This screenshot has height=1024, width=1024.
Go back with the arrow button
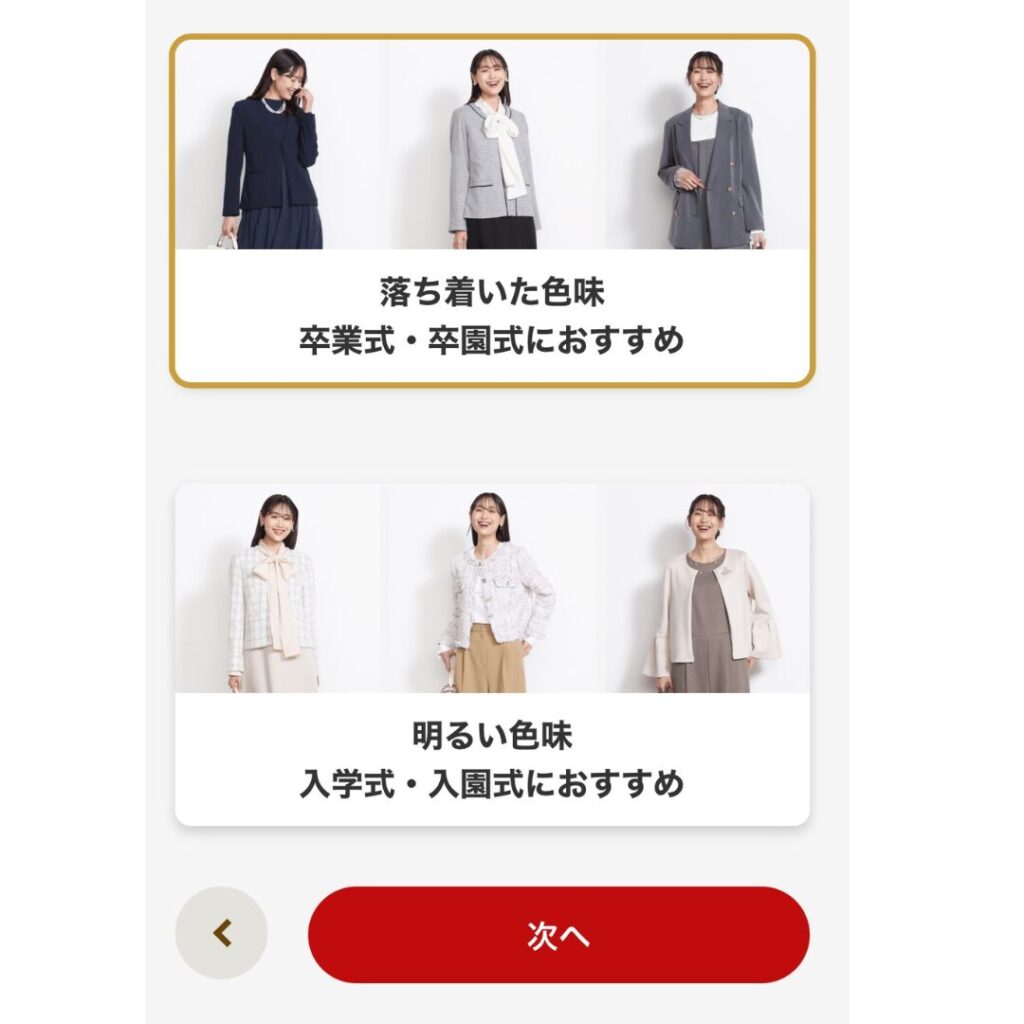(x=221, y=933)
